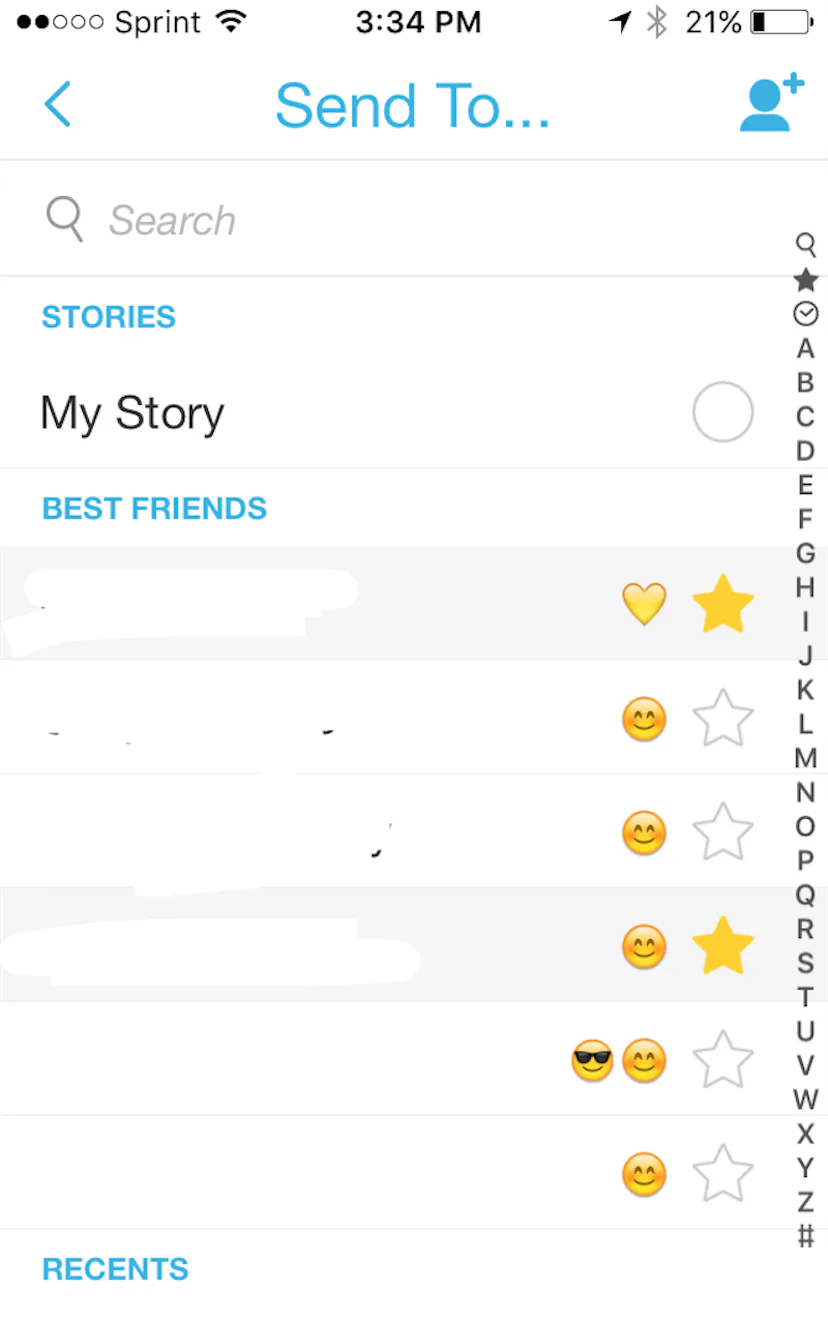Tap the search magnifier icon in the index

click(806, 243)
